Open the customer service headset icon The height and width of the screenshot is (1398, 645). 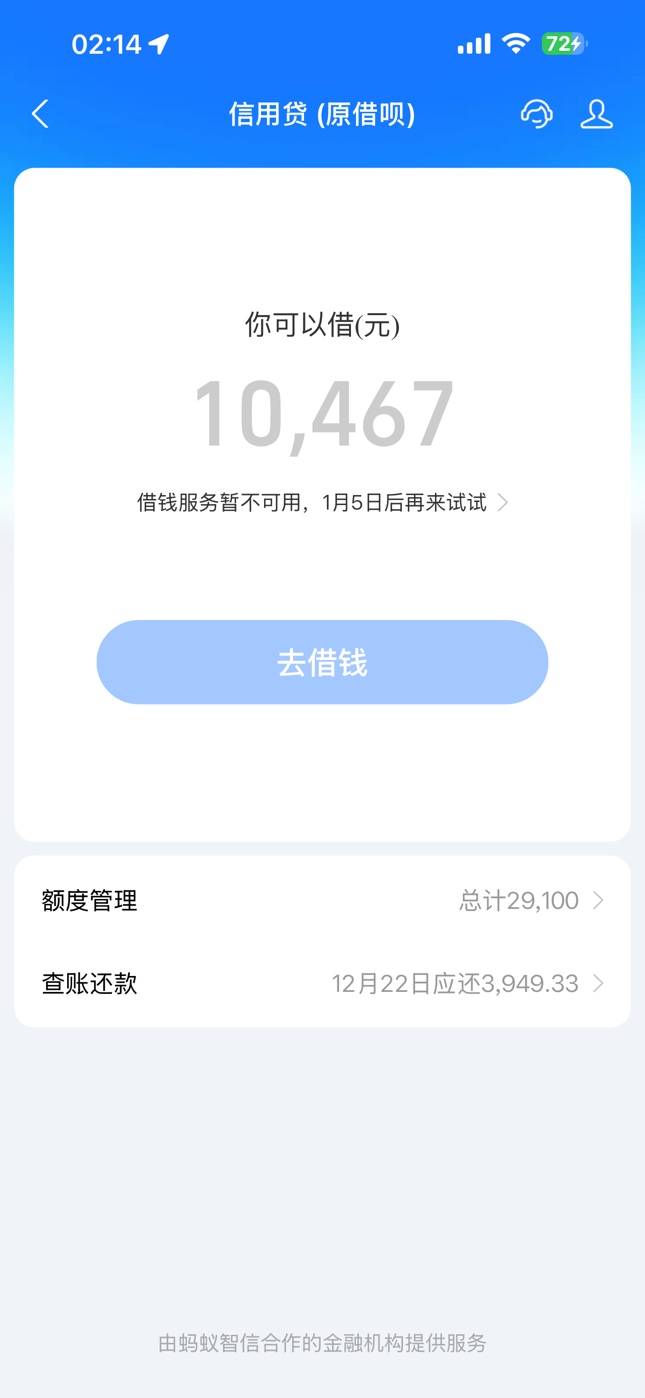pos(537,114)
